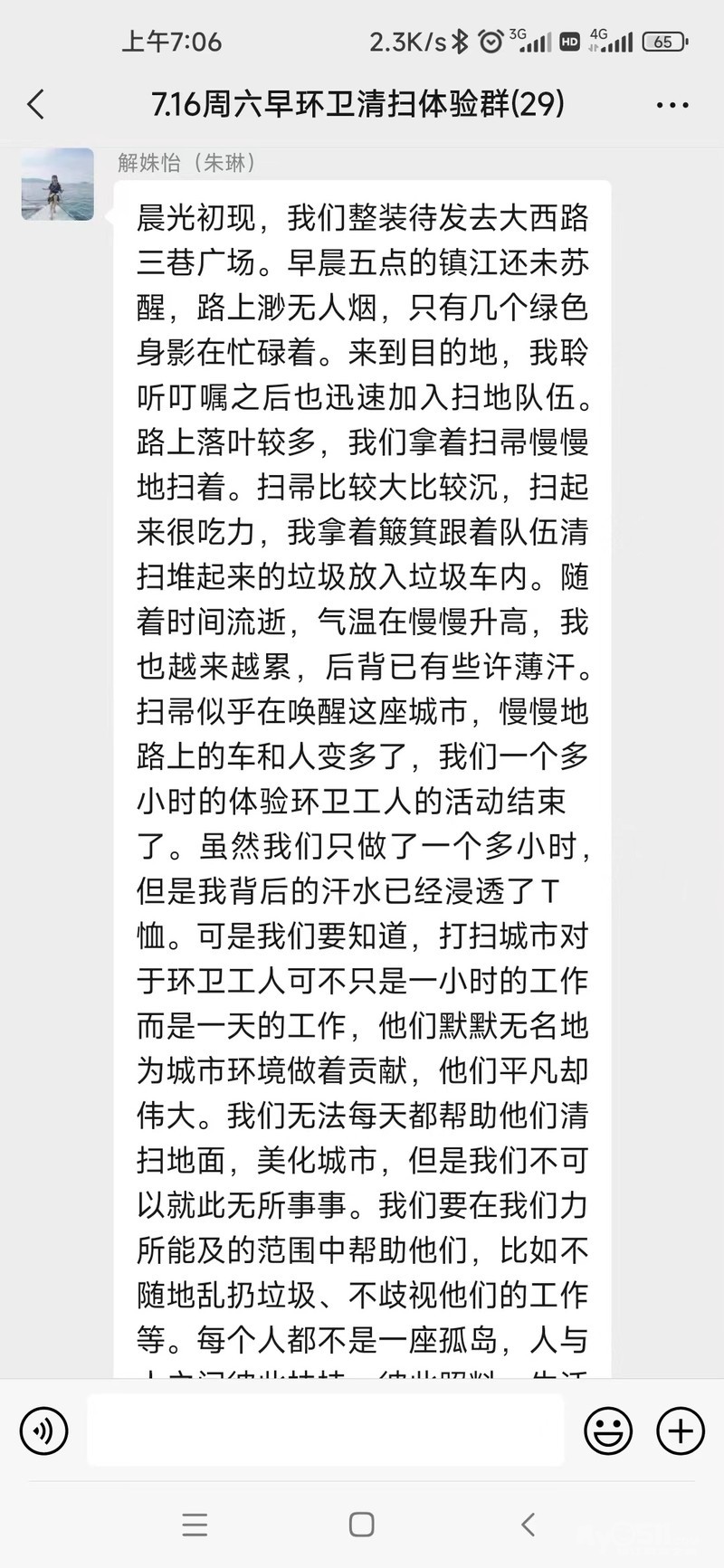Focus the message text field
The height and width of the screenshot is (1568, 724).
326,1430
